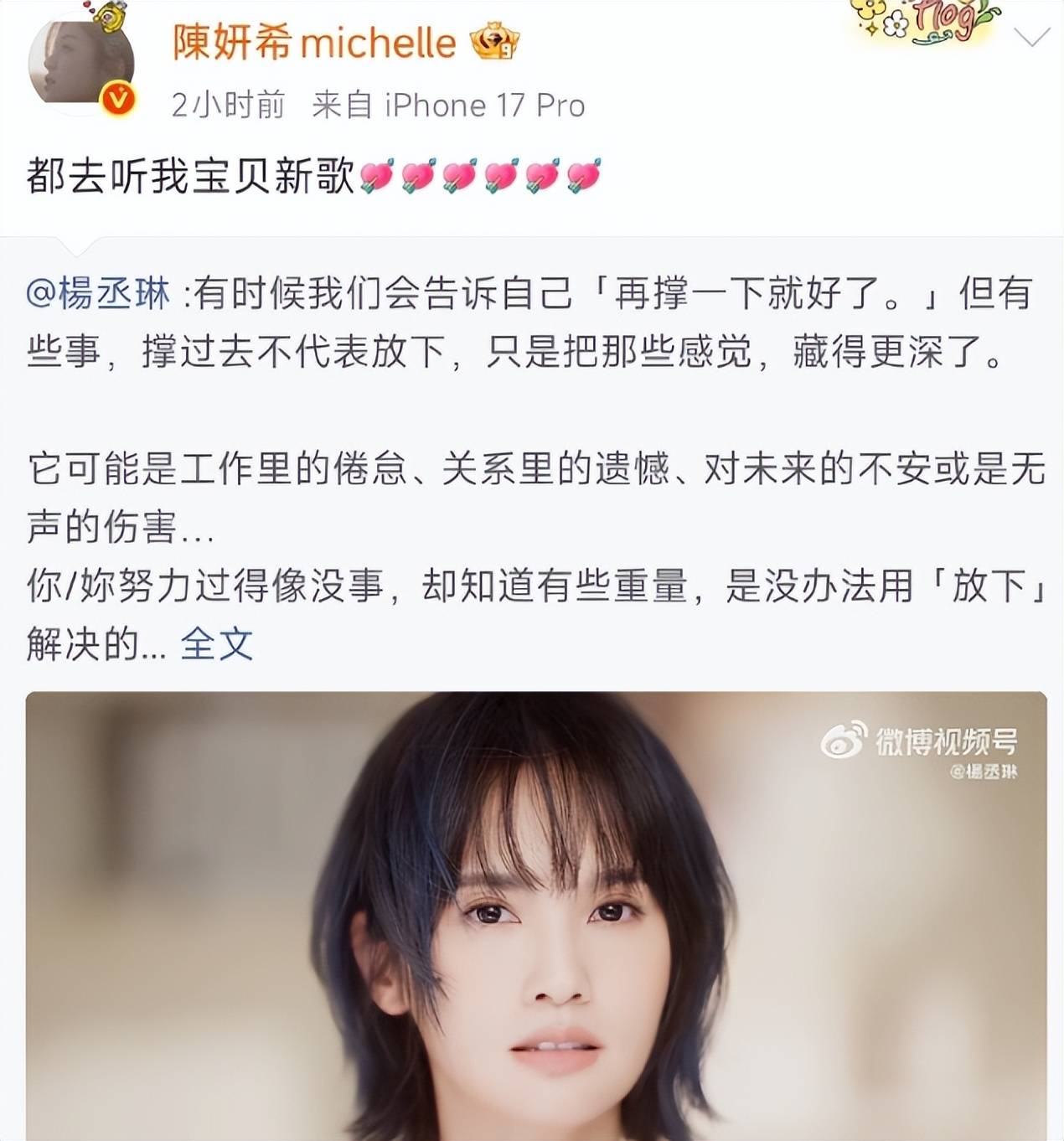Viewport: 1064px width, 1141px height.
Task: Open the @楊丞琳 mention link
Action: tap(99, 294)
